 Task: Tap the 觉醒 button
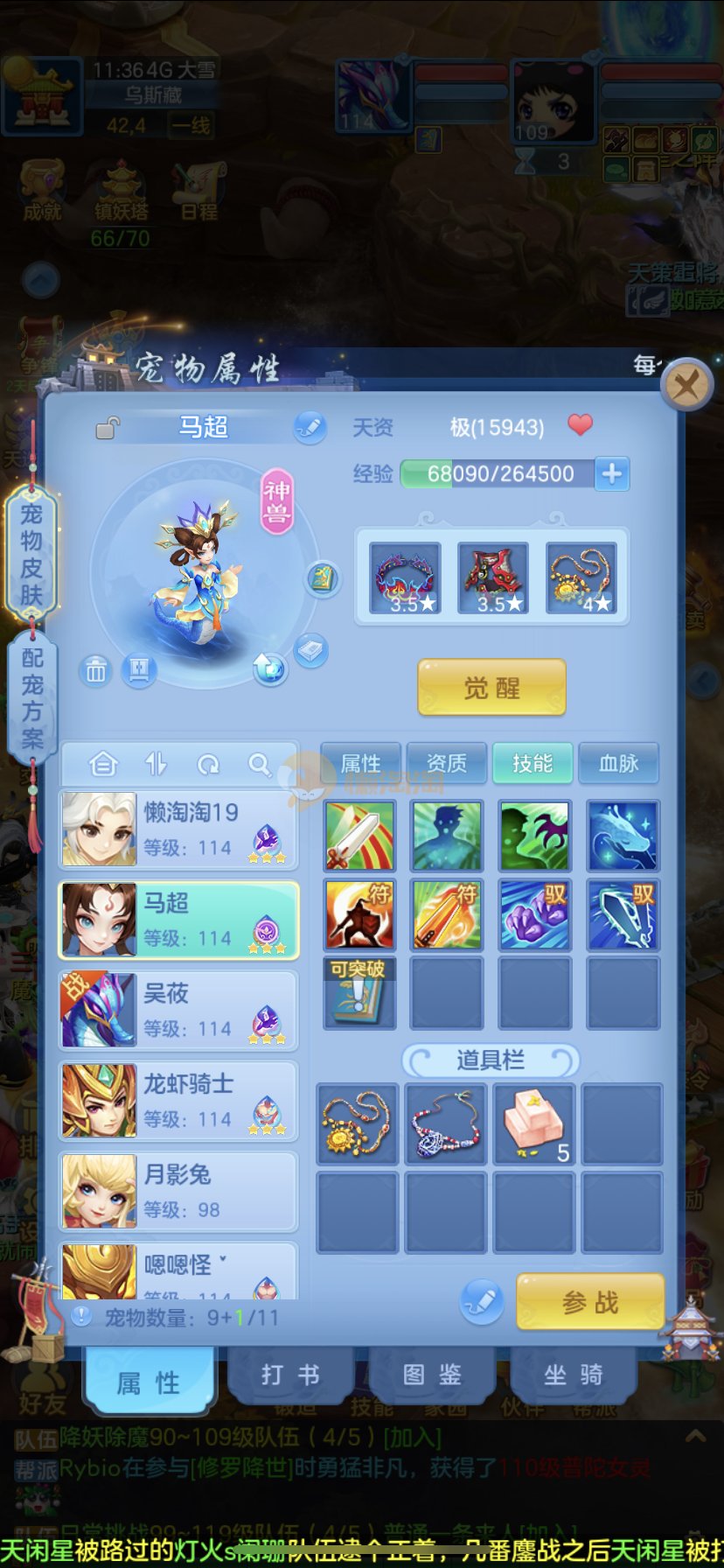491,688
